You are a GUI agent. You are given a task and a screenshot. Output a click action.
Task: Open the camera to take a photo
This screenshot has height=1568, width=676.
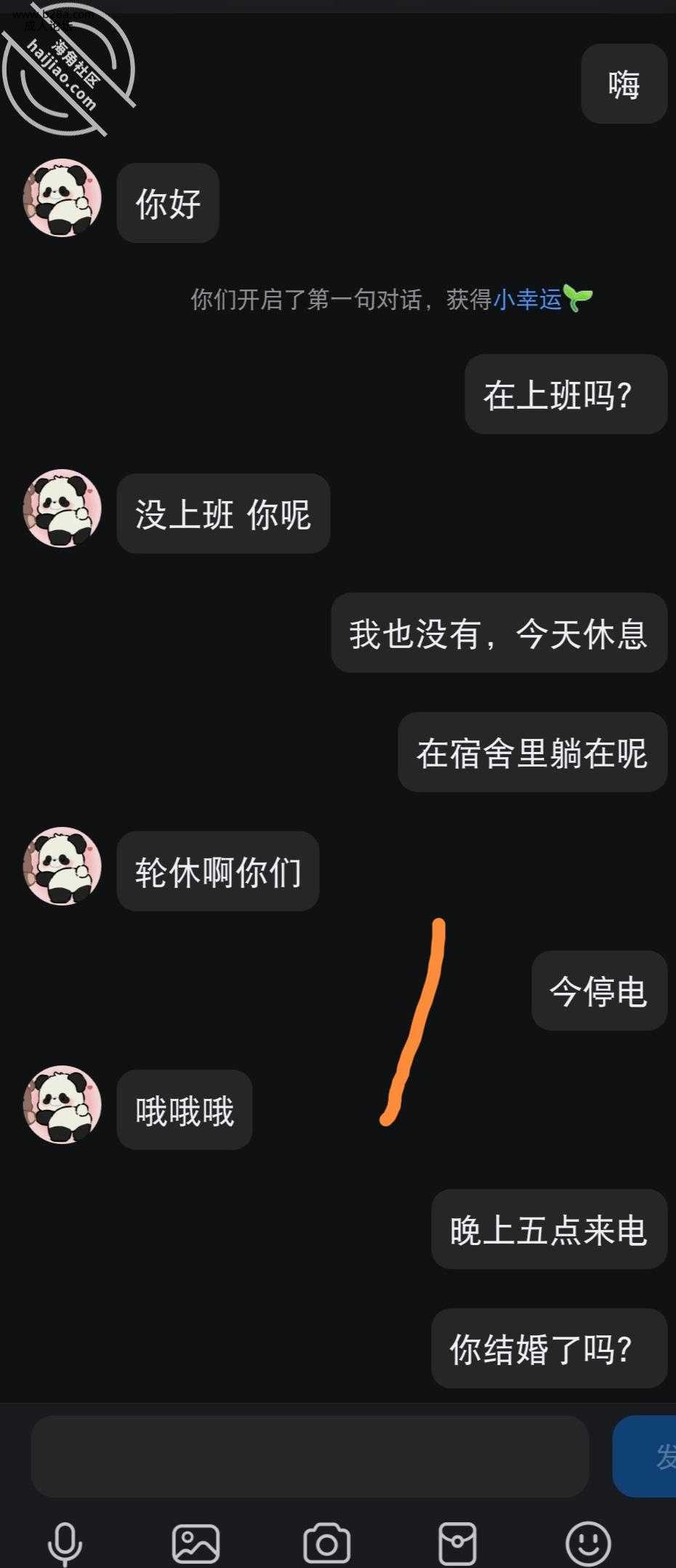click(x=326, y=1543)
